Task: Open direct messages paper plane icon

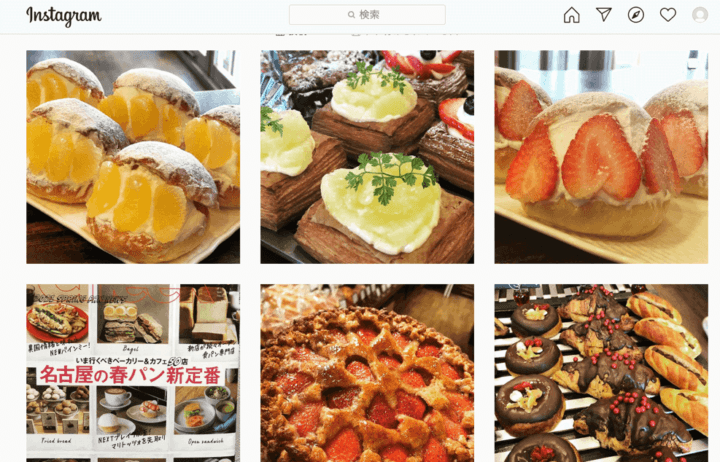Action: coord(604,15)
